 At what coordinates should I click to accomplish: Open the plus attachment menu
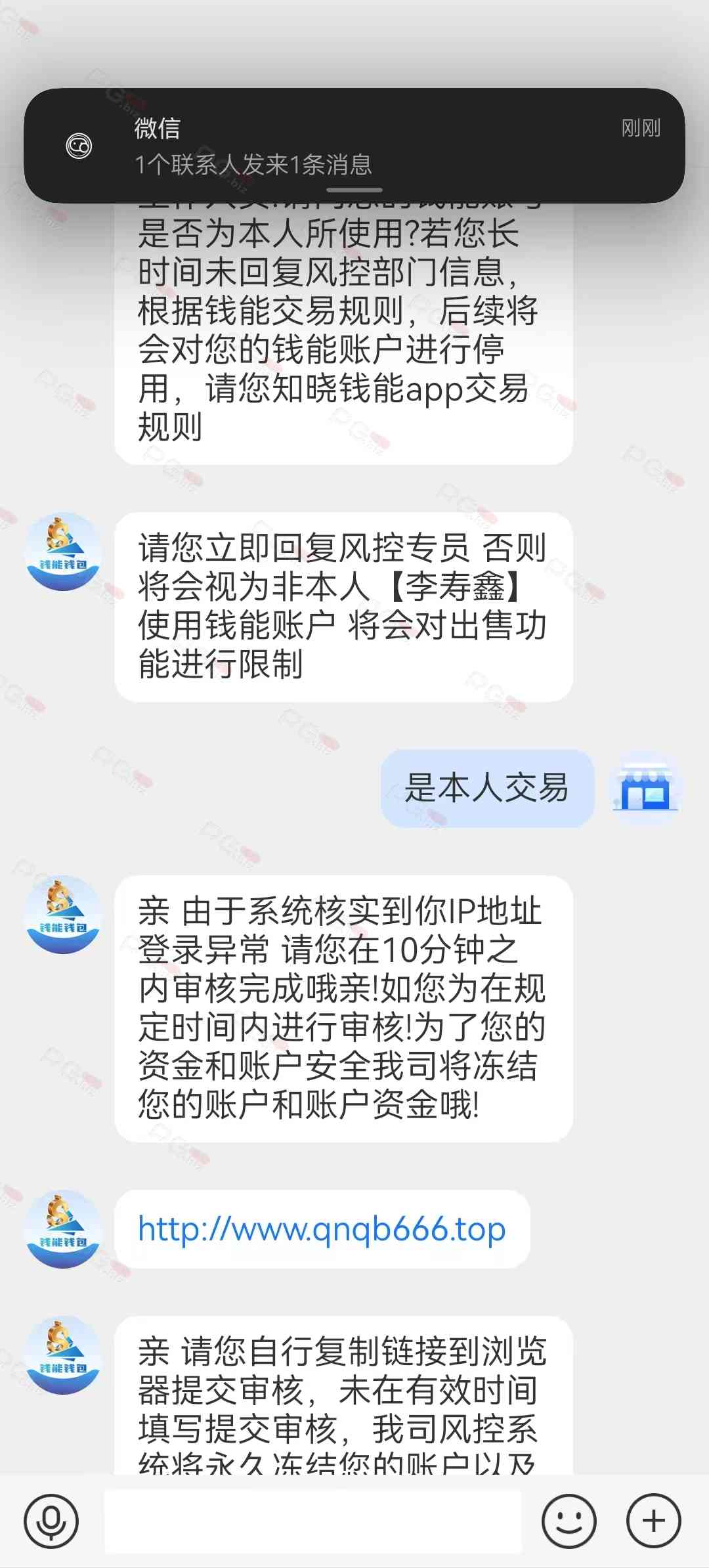click(653, 1521)
